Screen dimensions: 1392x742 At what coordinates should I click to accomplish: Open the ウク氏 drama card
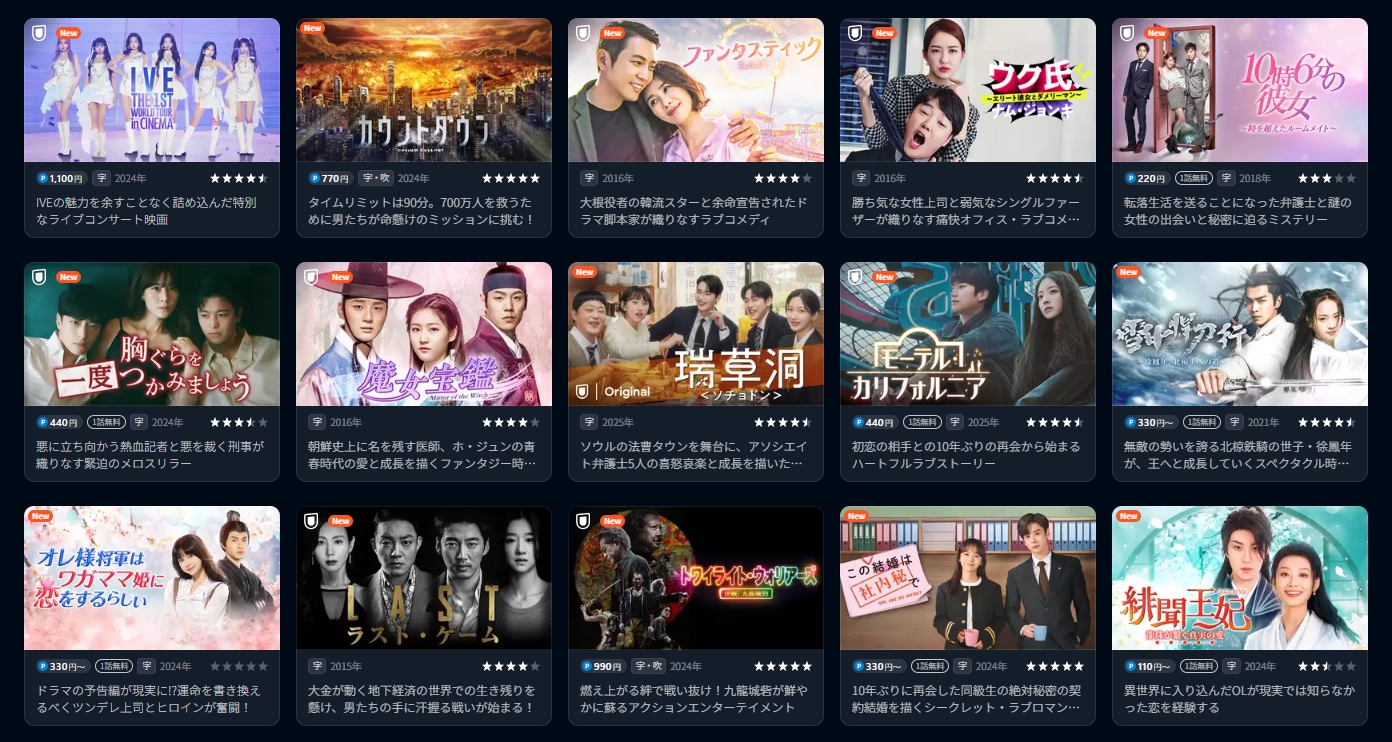click(x=968, y=90)
